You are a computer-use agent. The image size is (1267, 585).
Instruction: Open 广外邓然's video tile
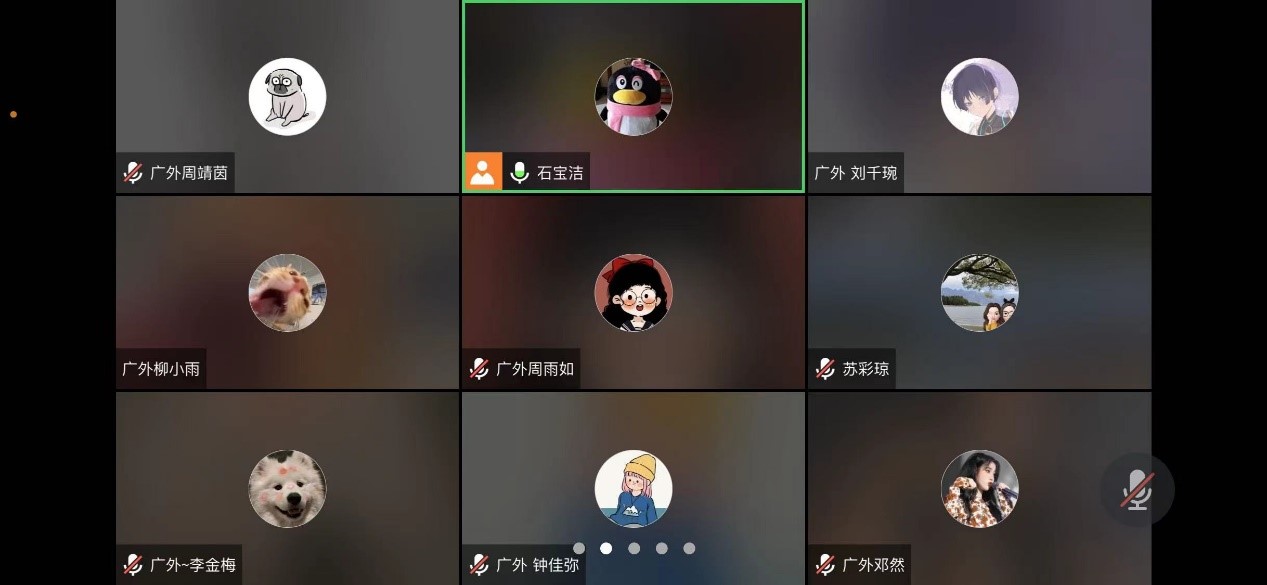pos(979,488)
